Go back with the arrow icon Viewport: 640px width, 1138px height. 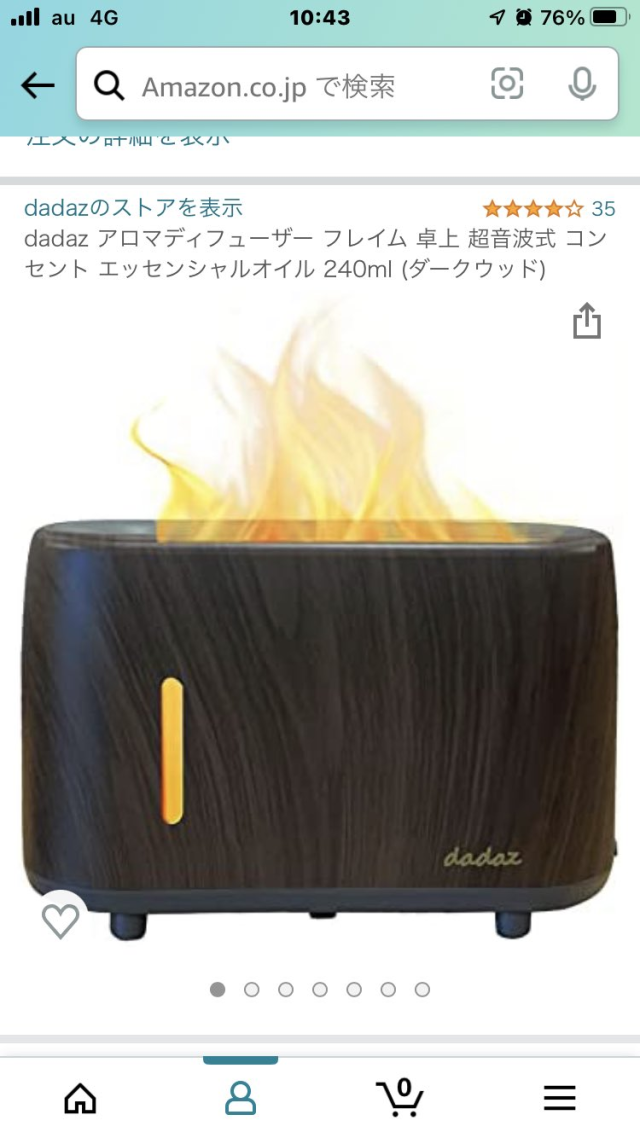tap(38, 86)
